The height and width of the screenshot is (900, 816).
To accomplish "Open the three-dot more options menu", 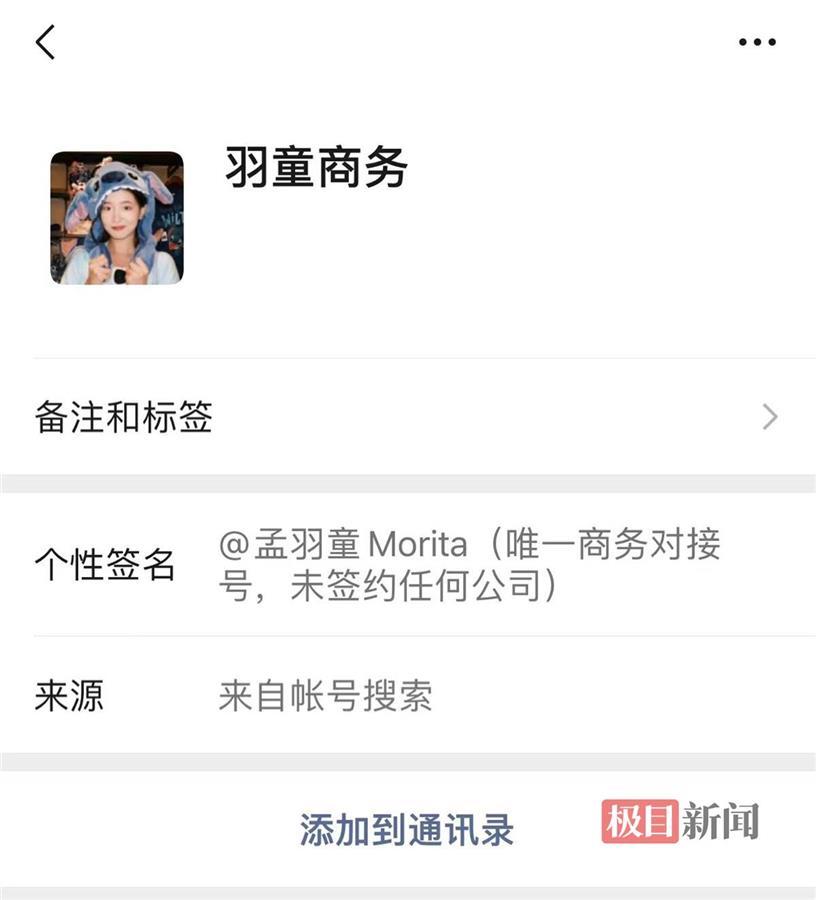I will click(x=757, y=42).
